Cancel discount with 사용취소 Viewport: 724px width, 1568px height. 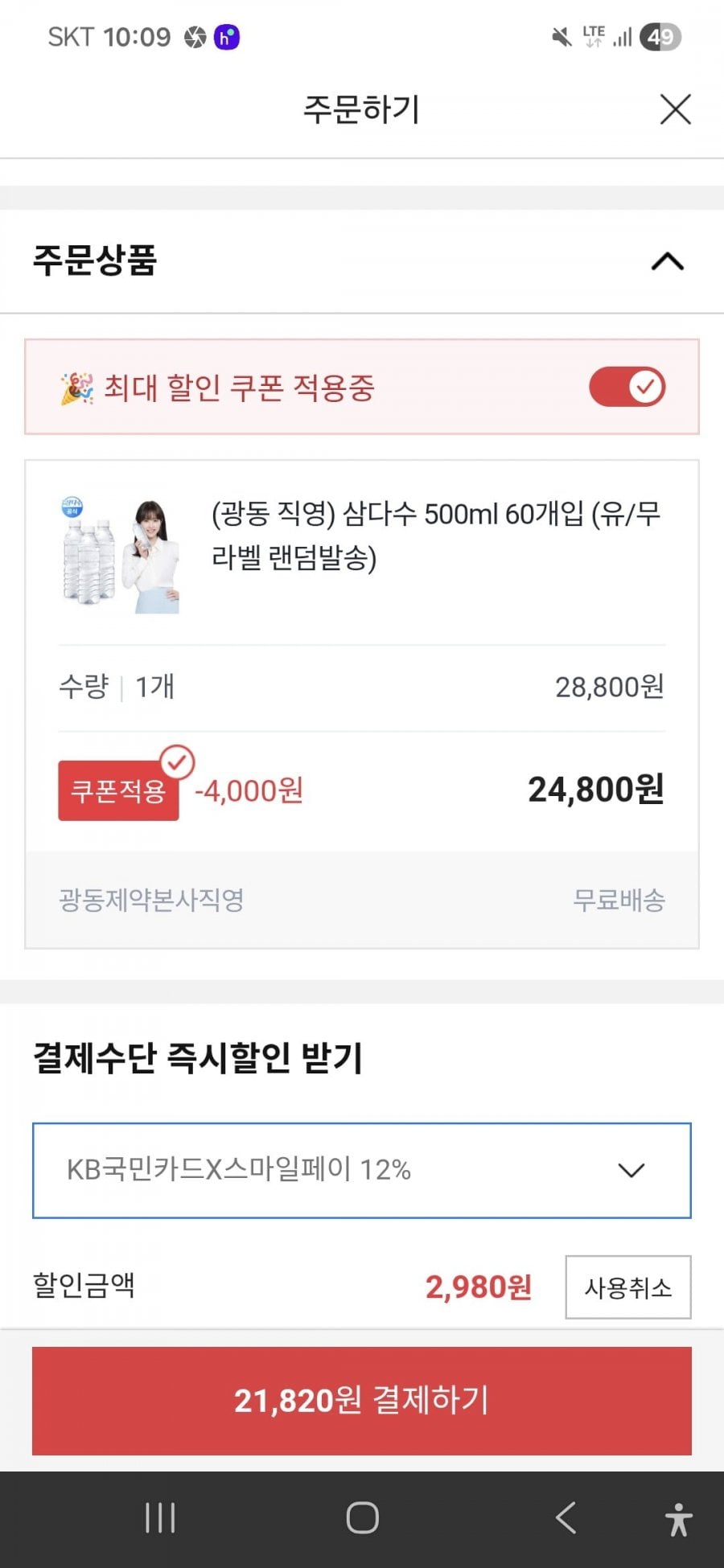(627, 1287)
